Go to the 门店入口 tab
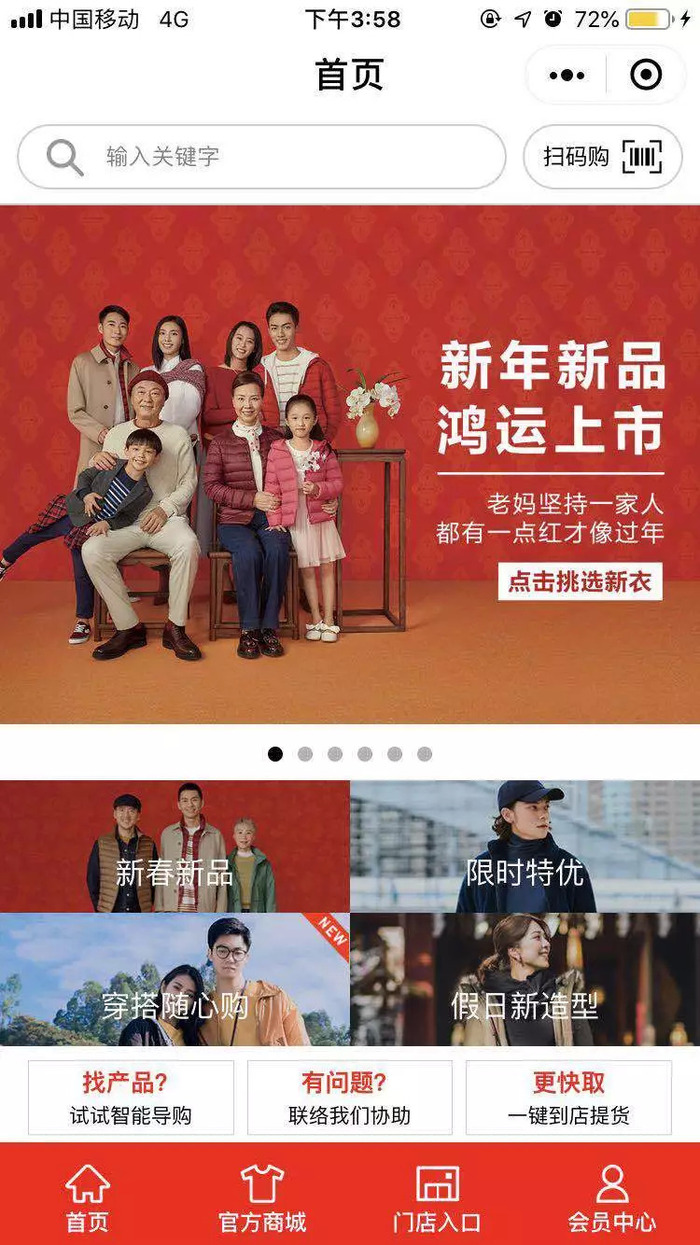The width and height of the screenshot is (700, 1245). [437, 1197]
